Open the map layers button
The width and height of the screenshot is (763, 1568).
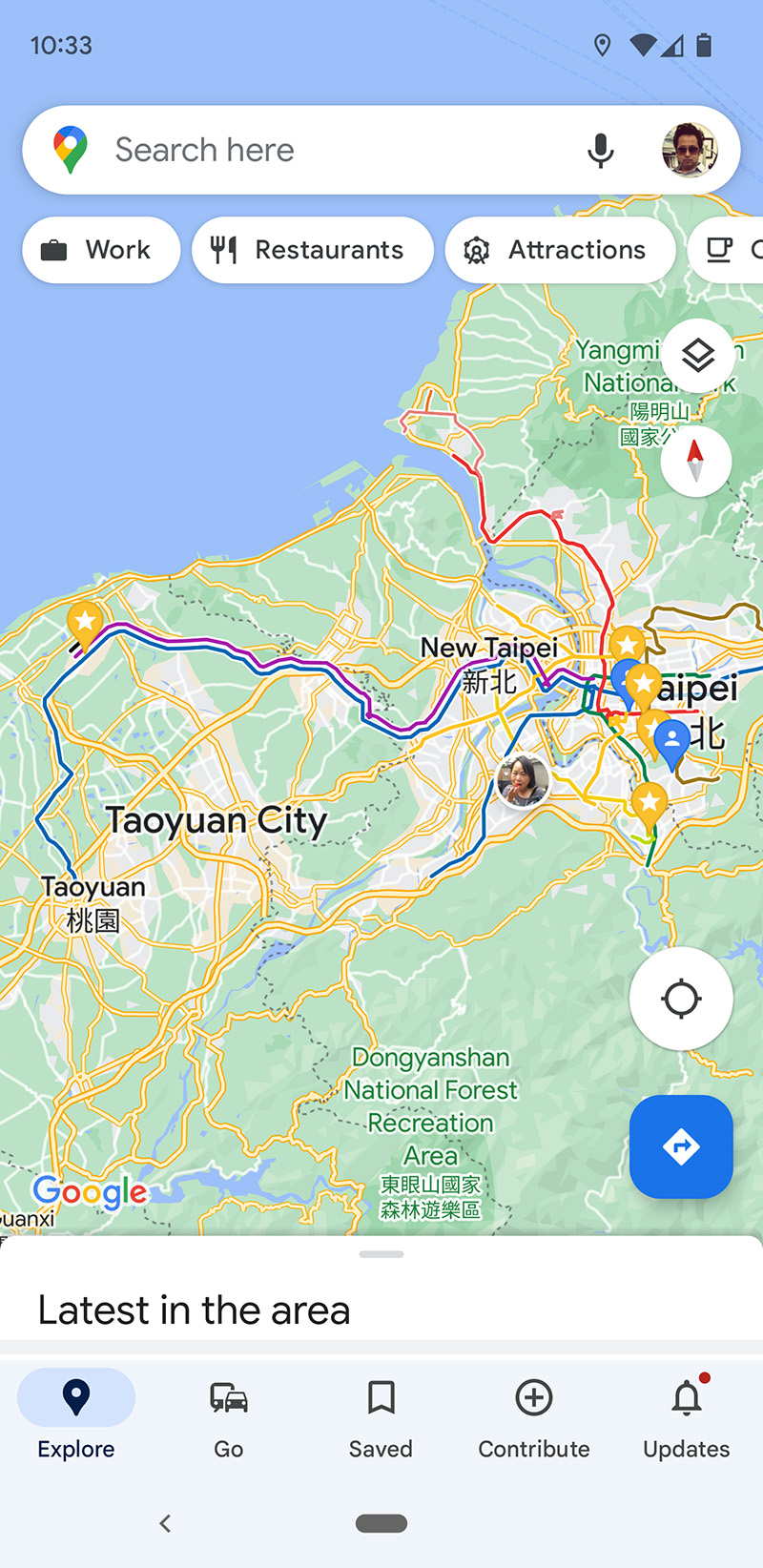point(697,356)
